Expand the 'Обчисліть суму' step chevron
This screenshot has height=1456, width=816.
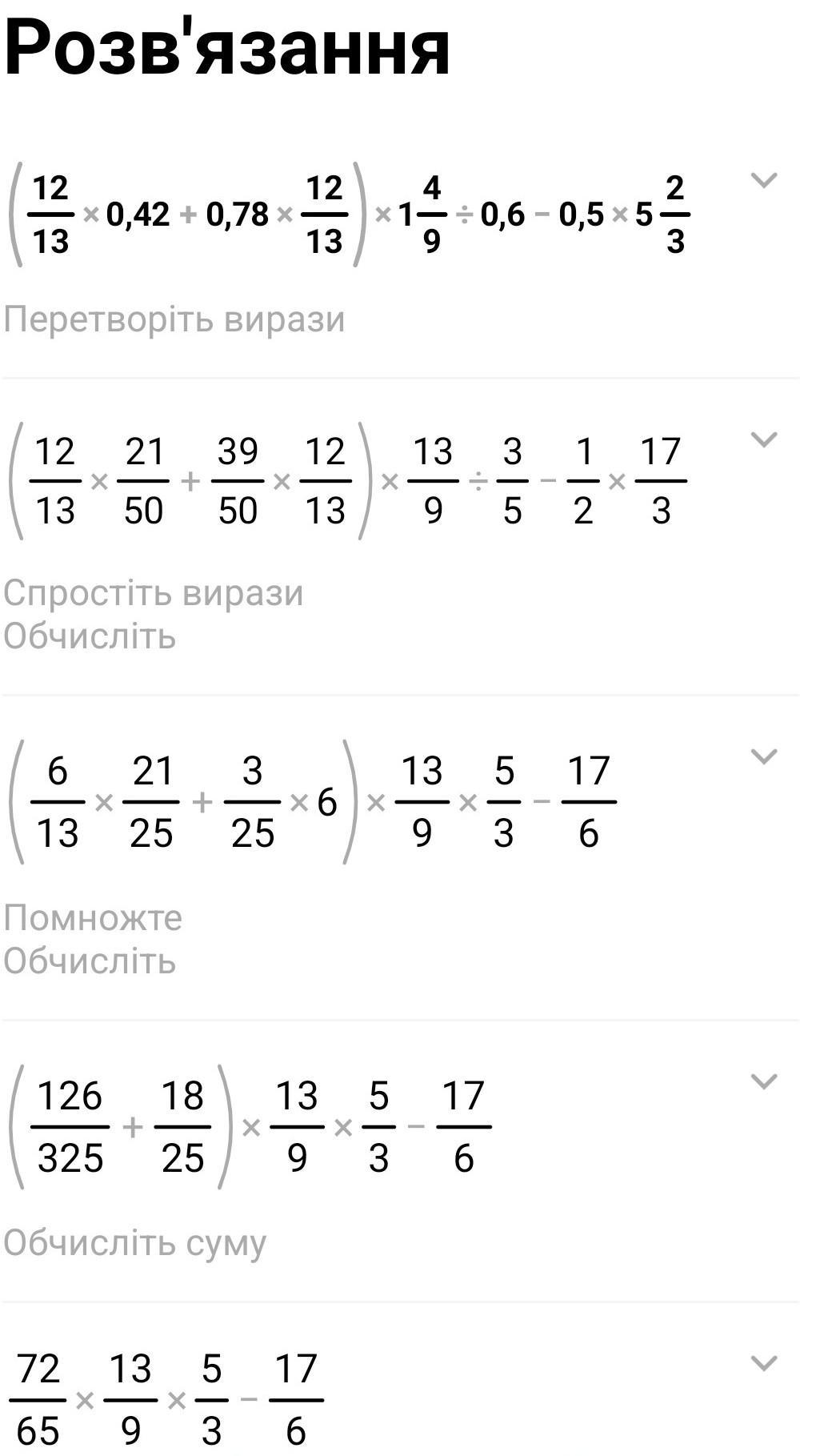[764, 1081]
